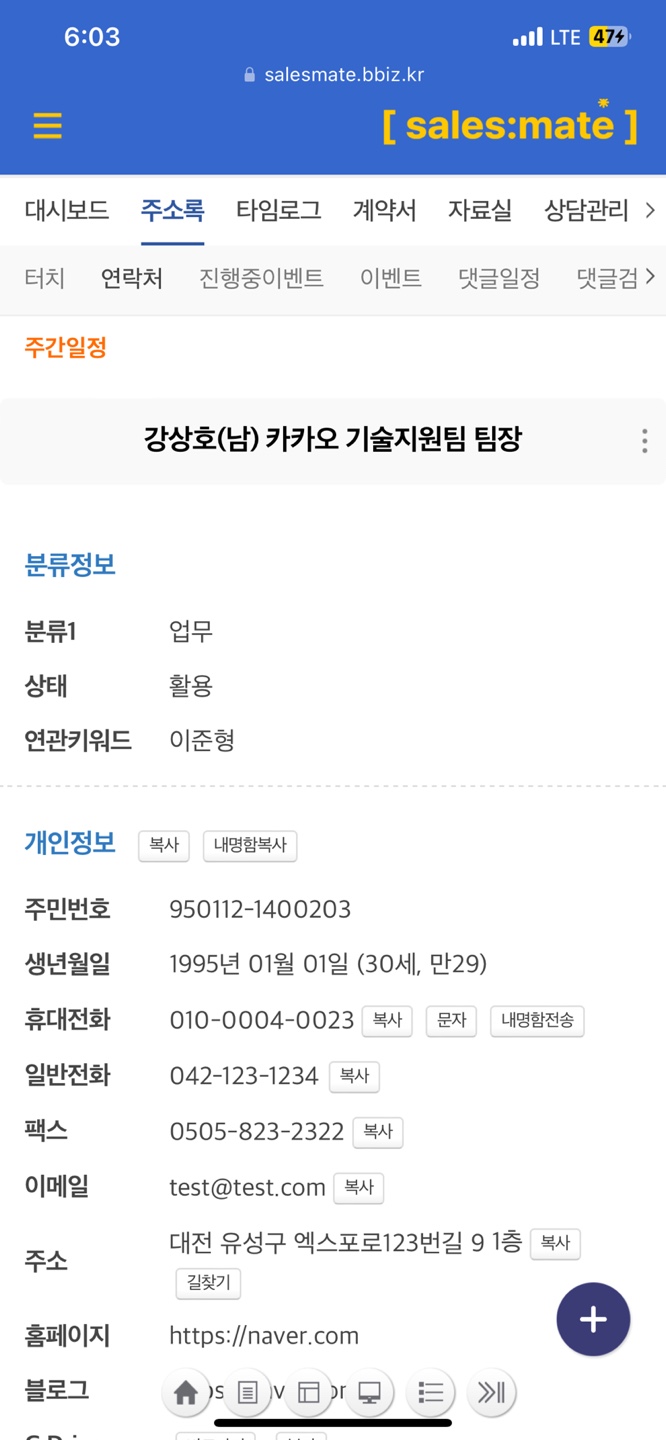
Task: Open the 진행중이벤트 sub-tab
Action: pyautogui.click(x=261, y=279)
